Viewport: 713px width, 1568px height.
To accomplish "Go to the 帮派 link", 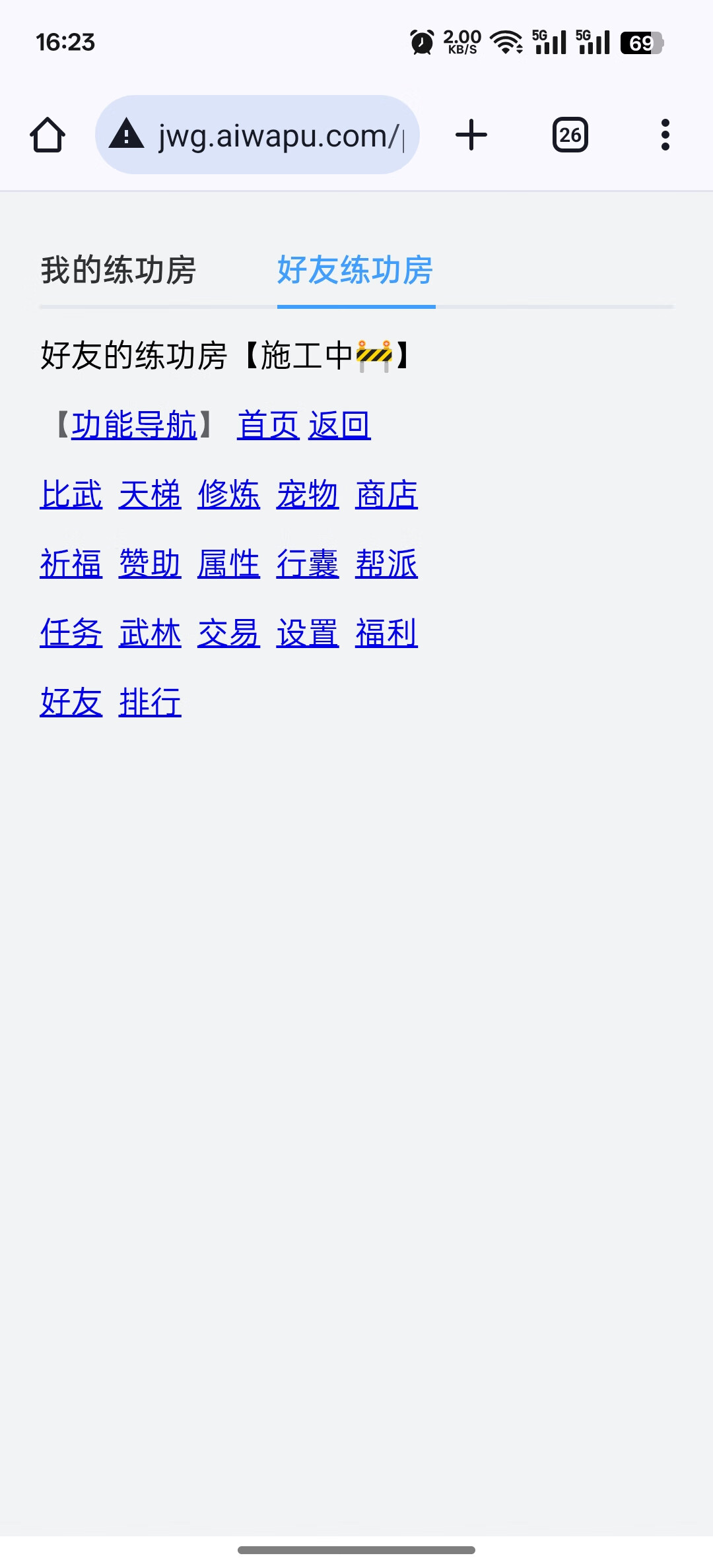I will pyautogui.click(x=387, y=564).
